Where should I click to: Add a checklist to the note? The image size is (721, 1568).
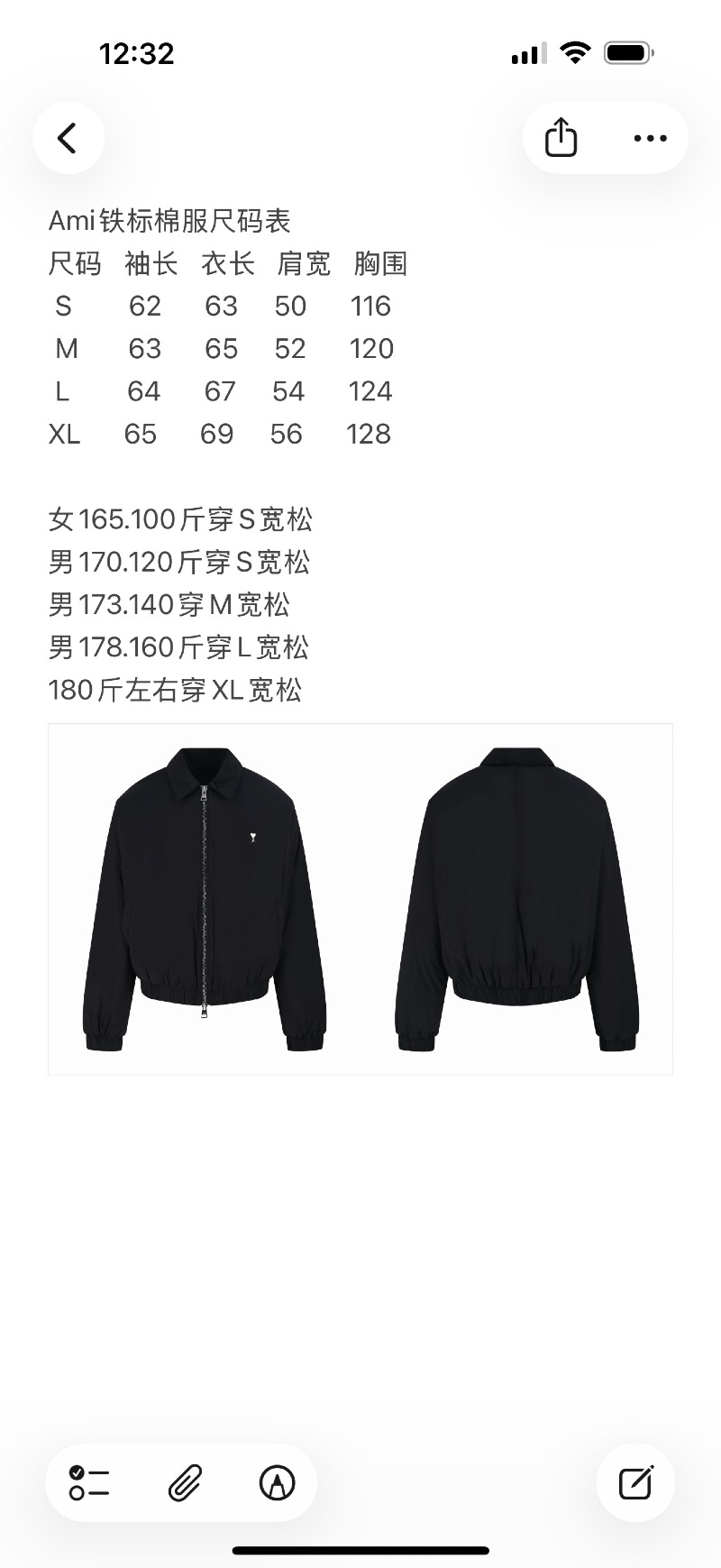click(89, 1482)
